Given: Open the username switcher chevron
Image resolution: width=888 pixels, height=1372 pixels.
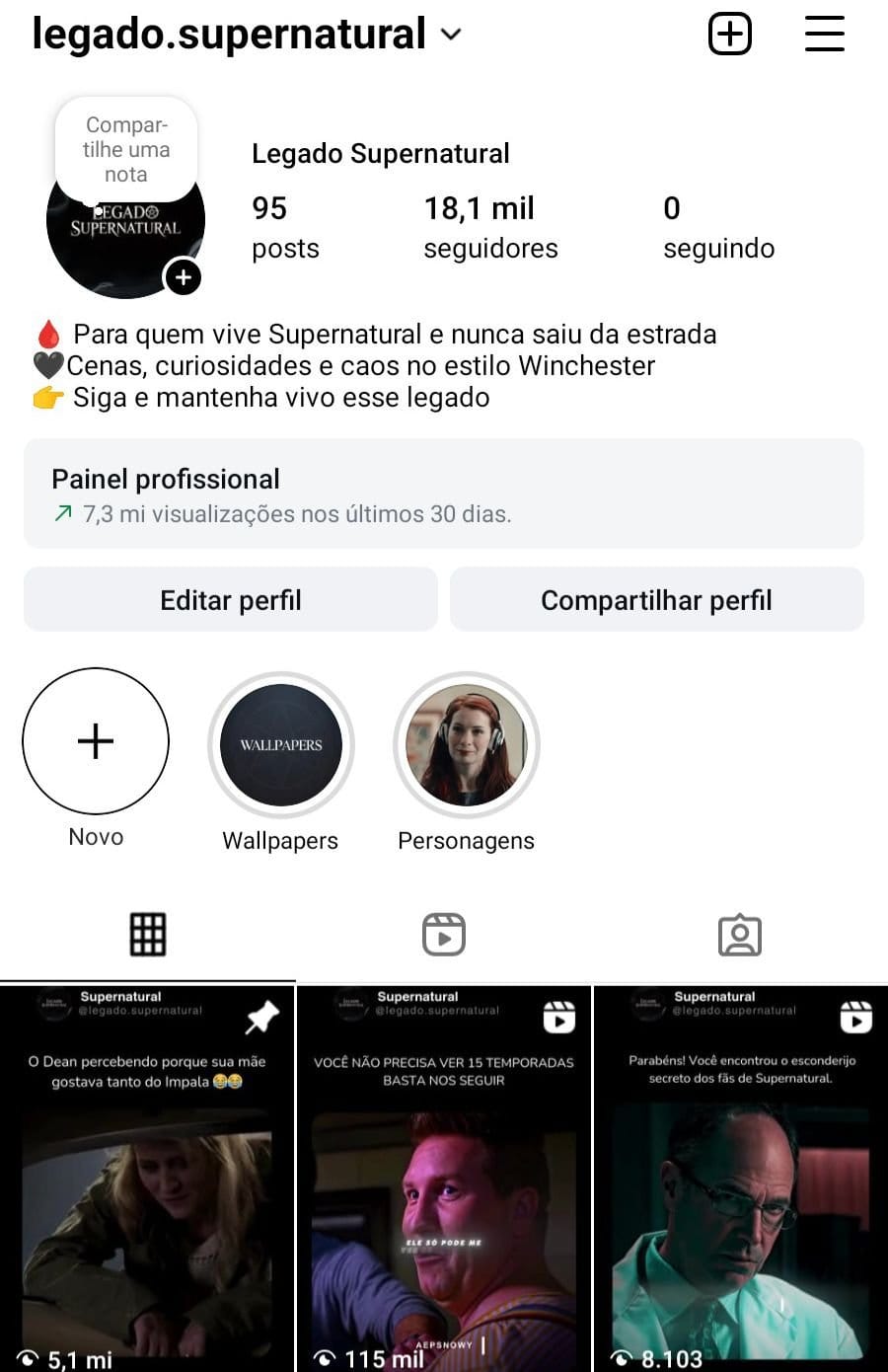Looking at the screenshot, I should 450,34.
